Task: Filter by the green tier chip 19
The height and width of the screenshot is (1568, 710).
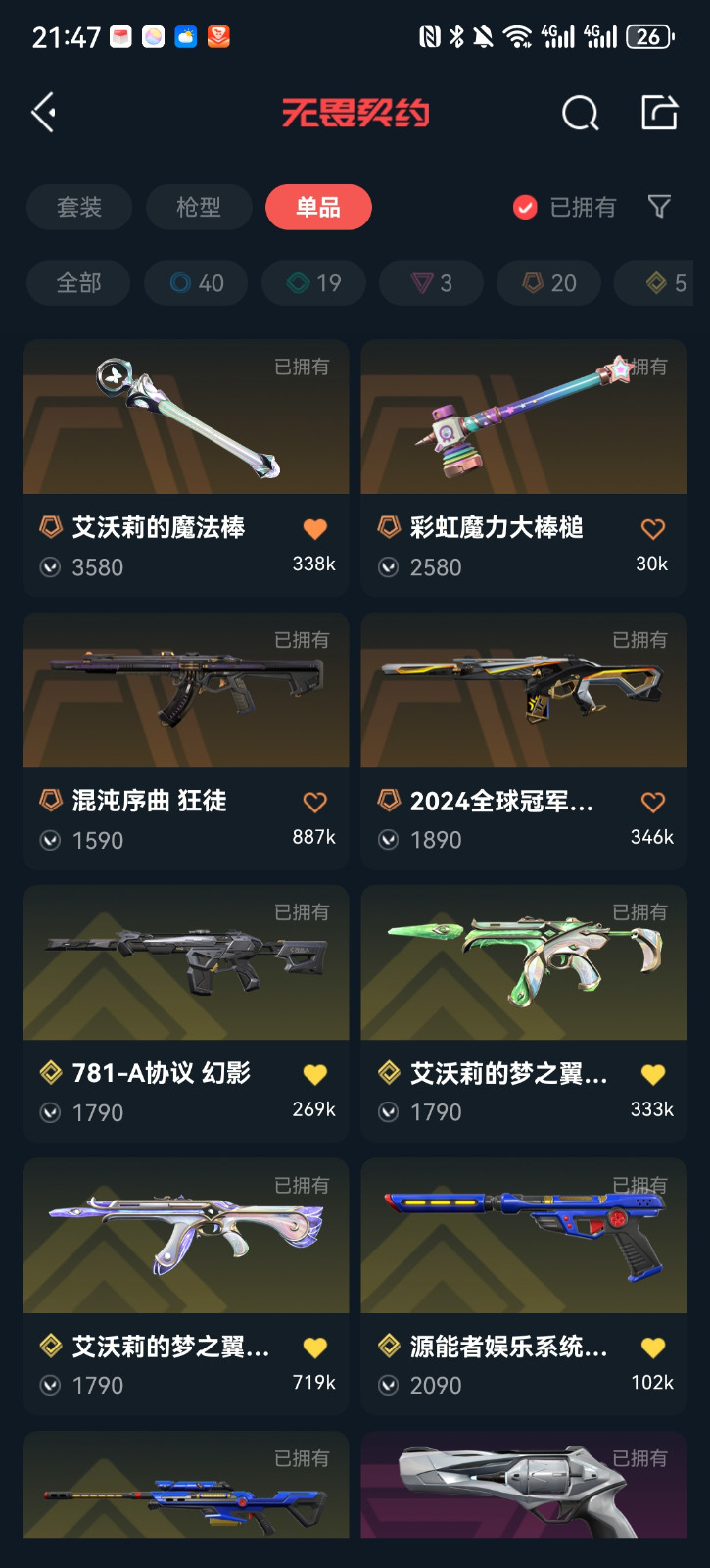Action: click(314, 283)
